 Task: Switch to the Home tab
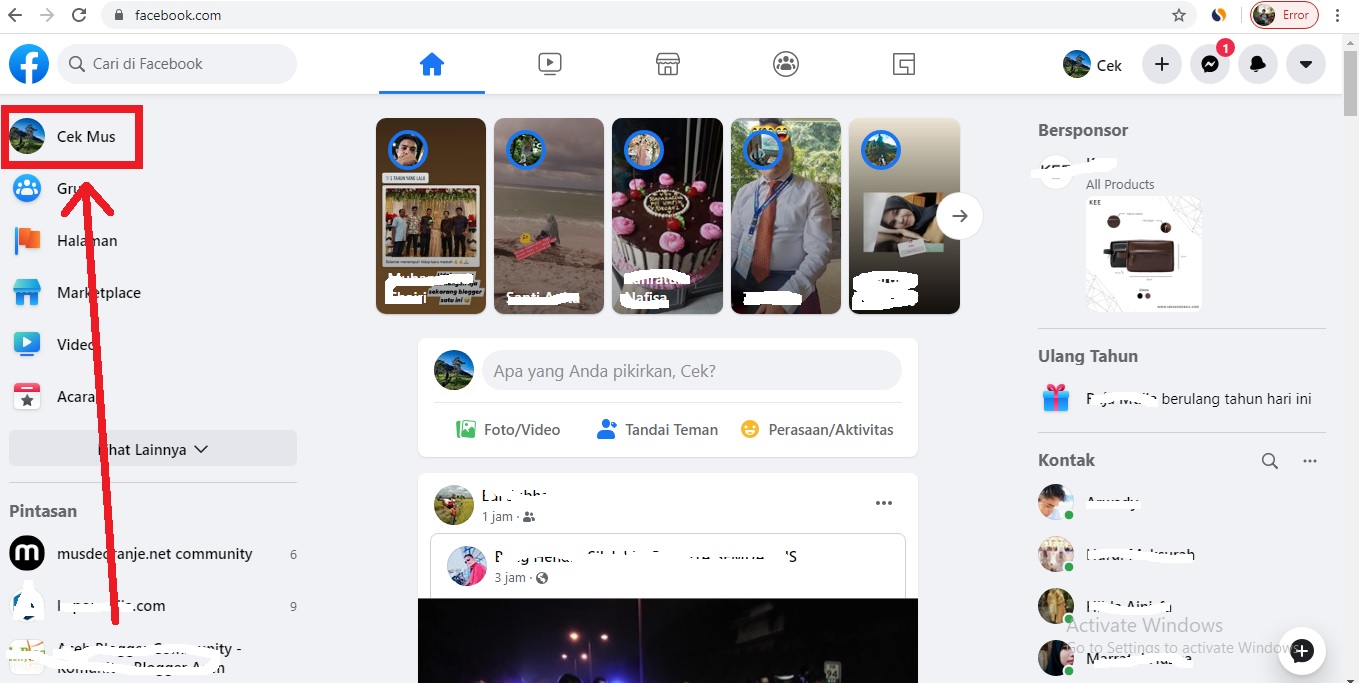[x=432, y=64]
